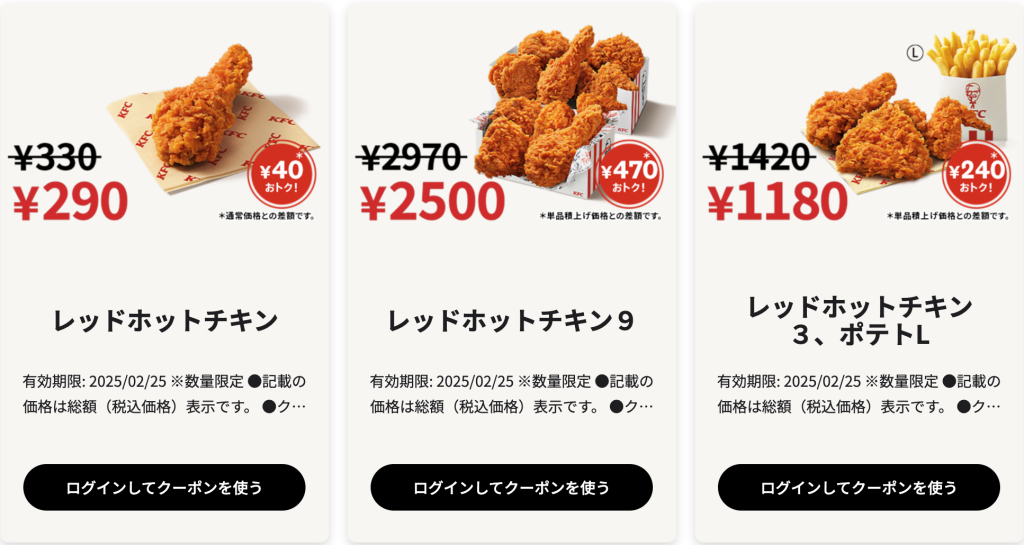Screen dimensions: 1024x545
Task: Log in to use the レッドホットチキン９ coupon
Action: coord(511,487)
